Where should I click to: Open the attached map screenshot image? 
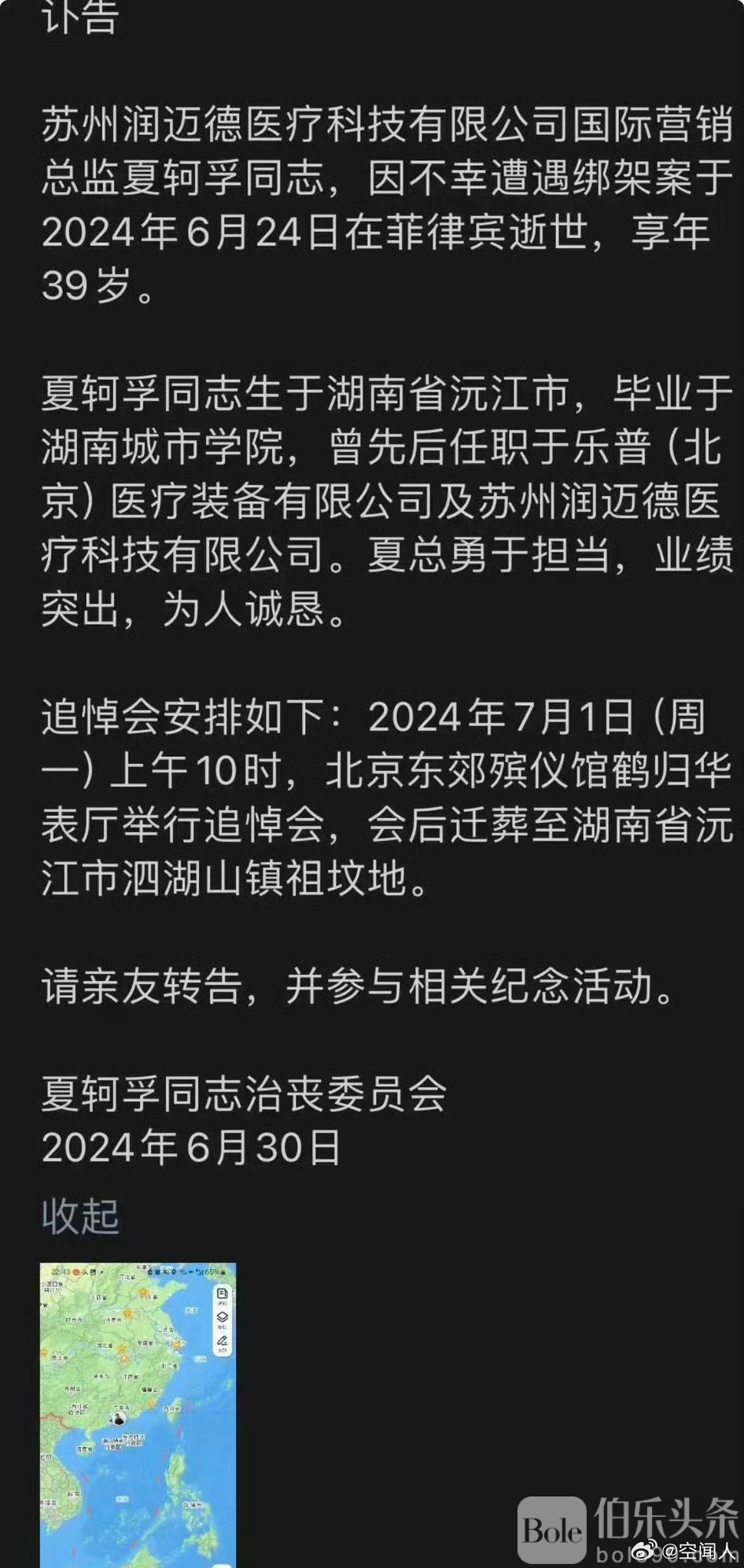point(138,1413)
